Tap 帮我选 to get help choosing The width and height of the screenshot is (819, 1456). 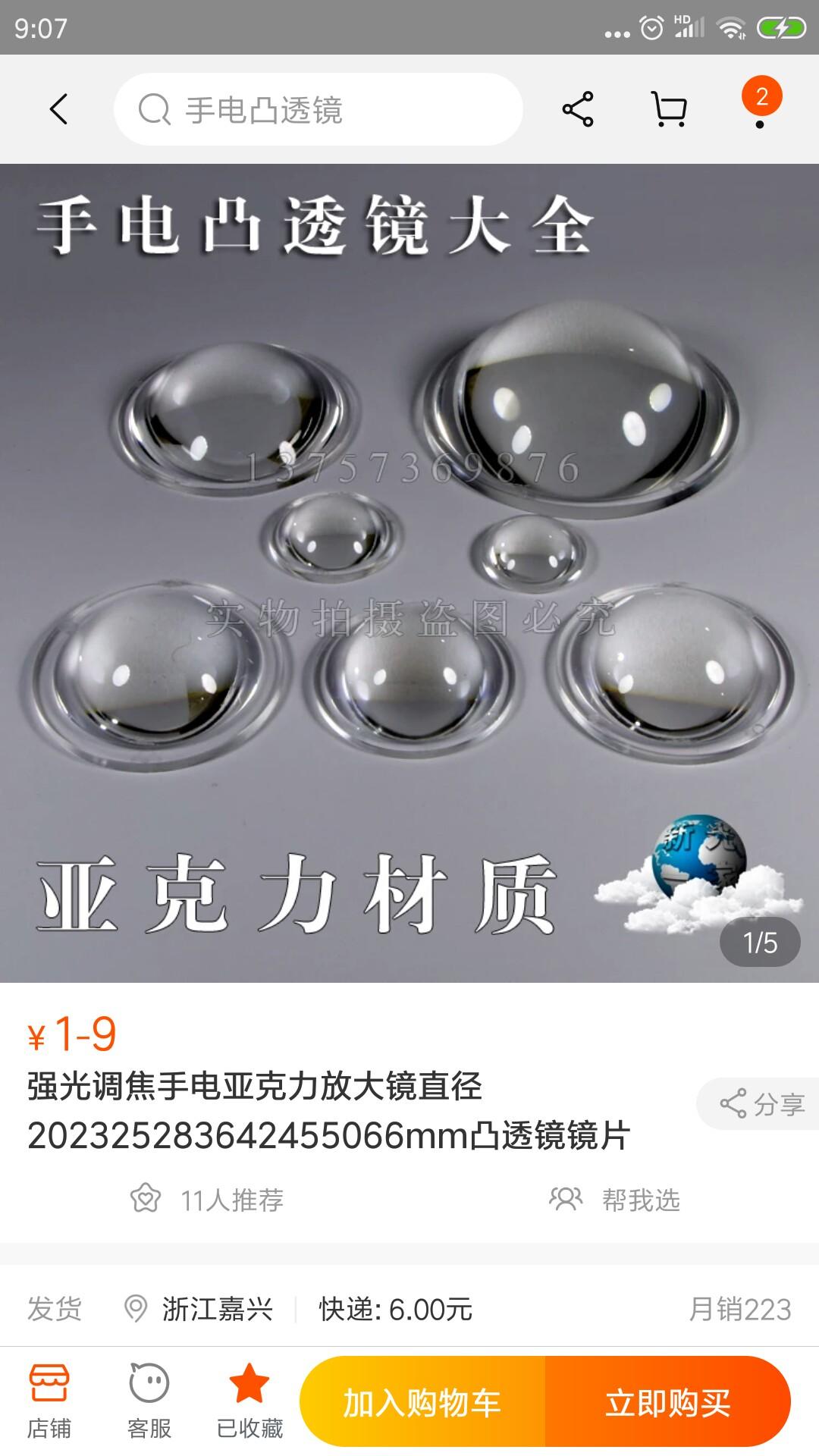point(615,1200)
